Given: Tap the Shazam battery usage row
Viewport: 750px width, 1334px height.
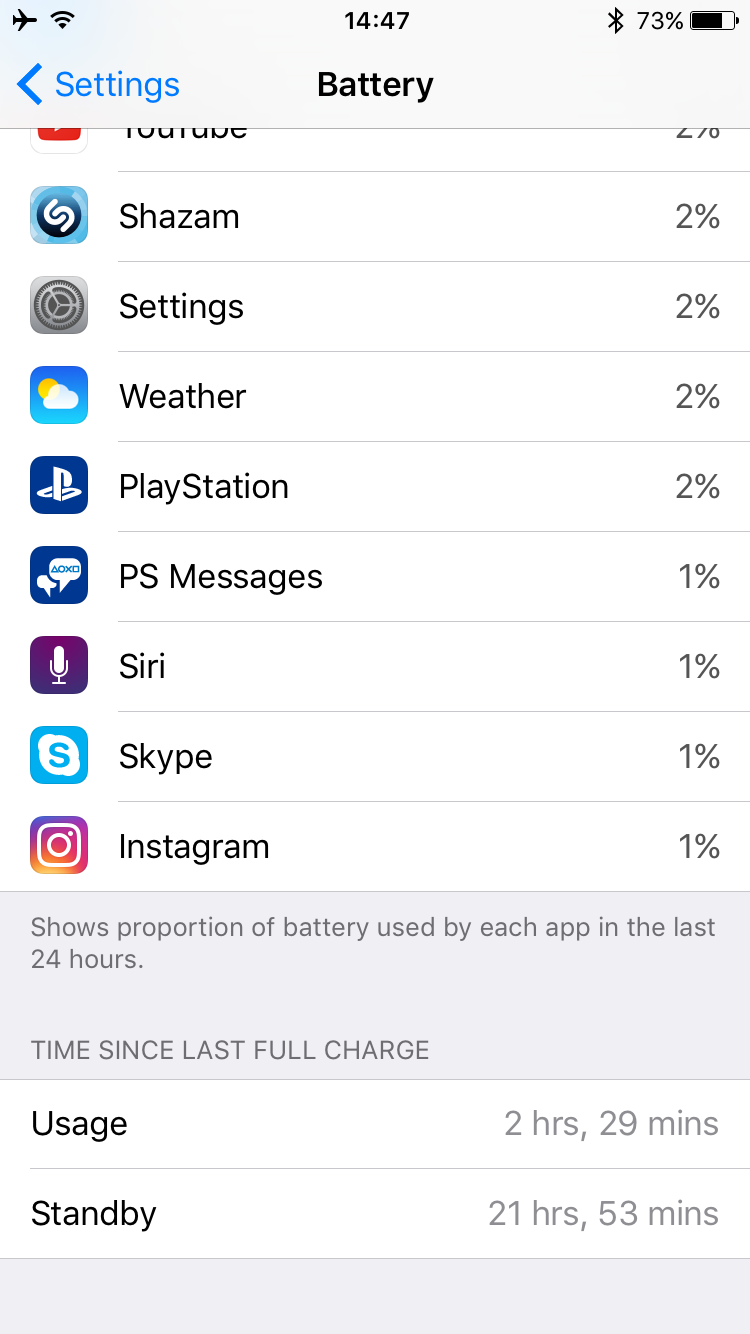Looking at the screenshot, I should (x=375, y=217).
